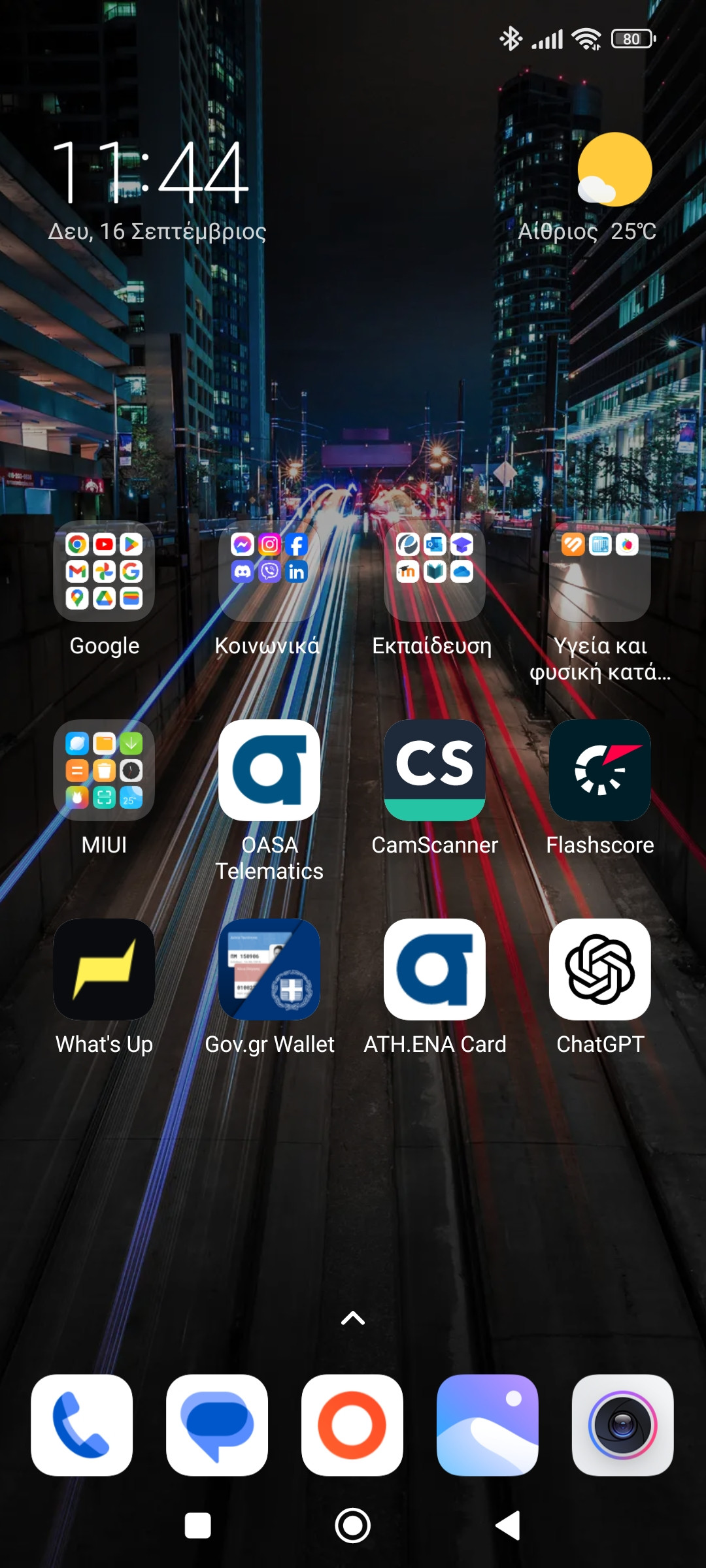Open the Υγεία και φυσική κατάσταση folder

click(599, 572)
